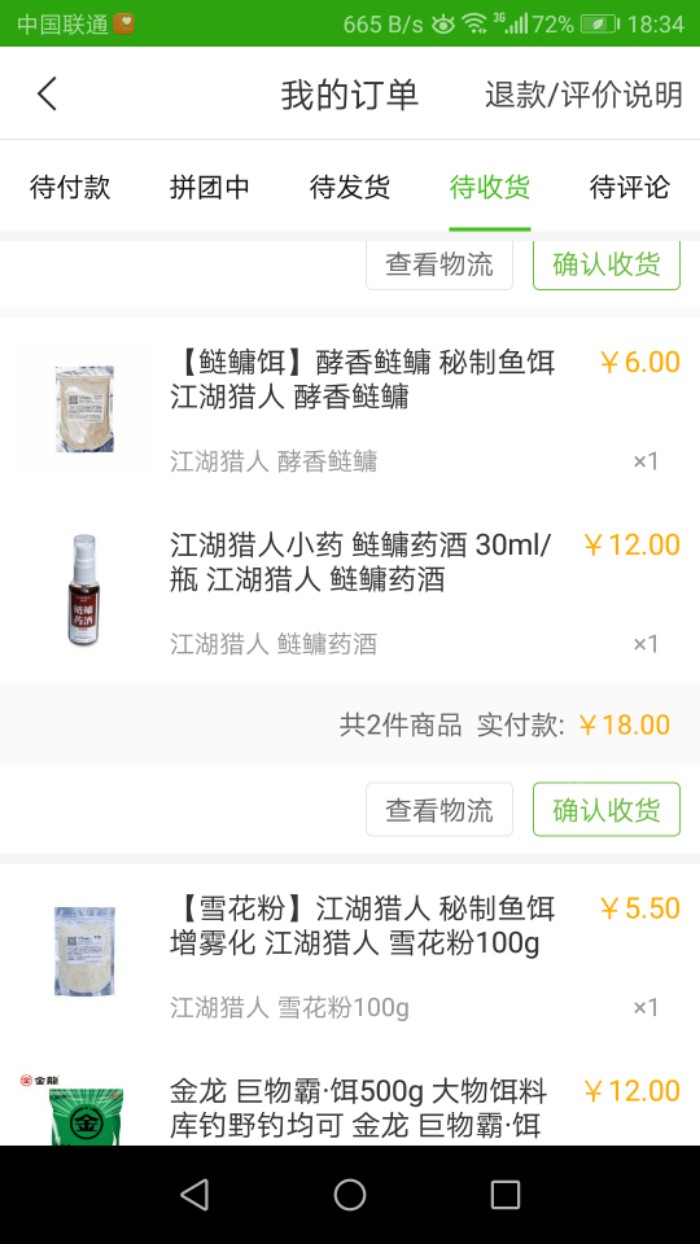This screenshot has width=700, height=1244.
Task: Open the 鲢鳙药酒 30ml product row
Action: click(x=360, y=592)
